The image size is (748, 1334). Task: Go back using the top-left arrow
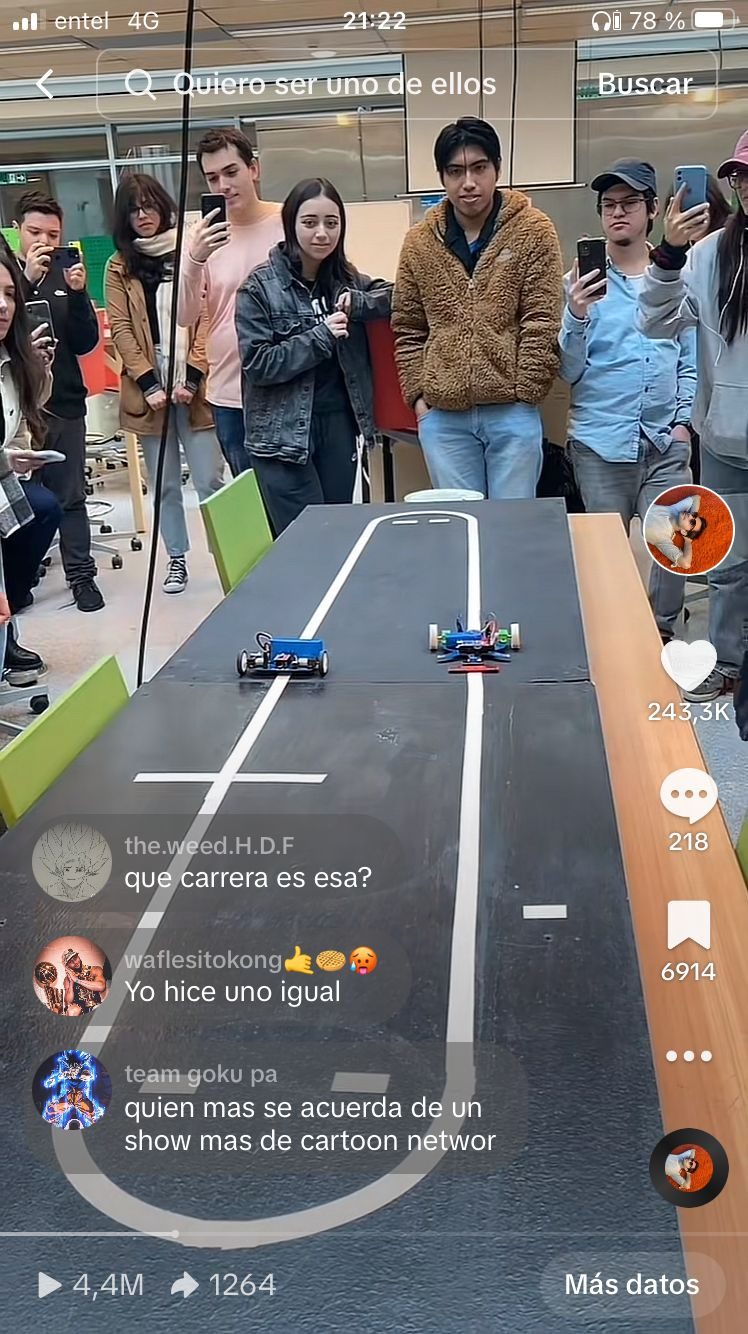(45, 84)
